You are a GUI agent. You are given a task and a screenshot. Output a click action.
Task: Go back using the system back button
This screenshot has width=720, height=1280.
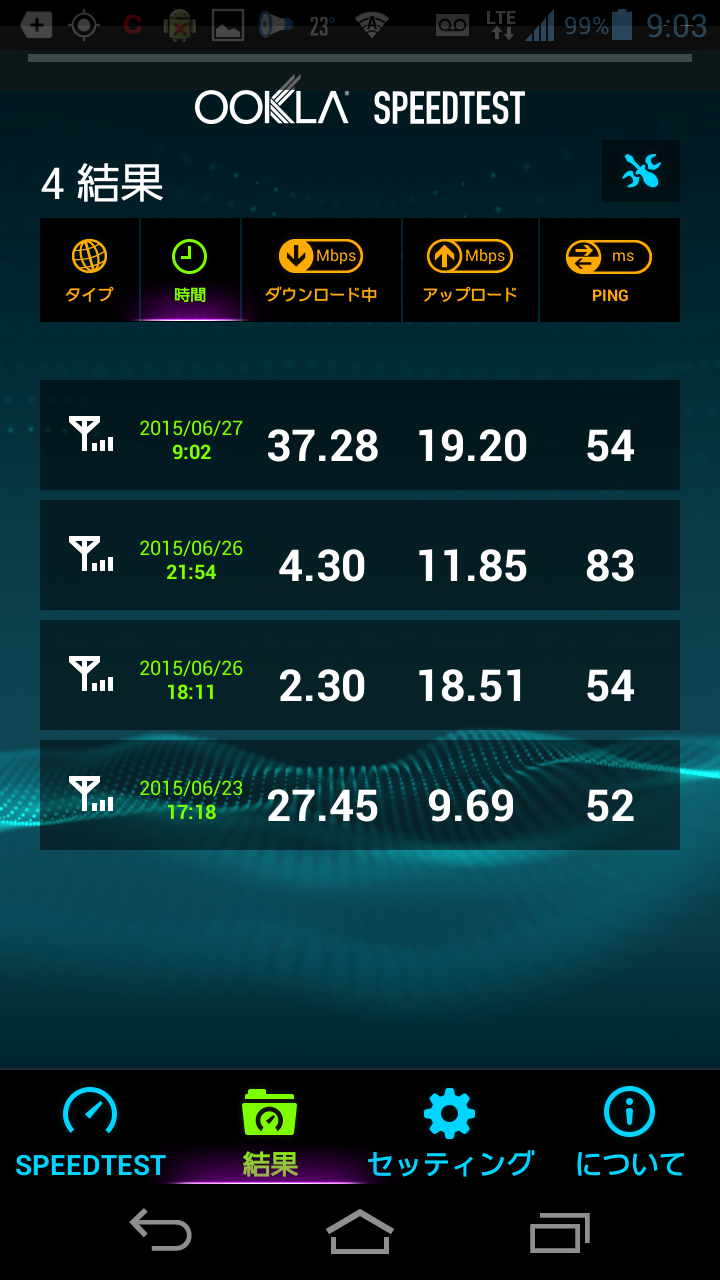160,1231
